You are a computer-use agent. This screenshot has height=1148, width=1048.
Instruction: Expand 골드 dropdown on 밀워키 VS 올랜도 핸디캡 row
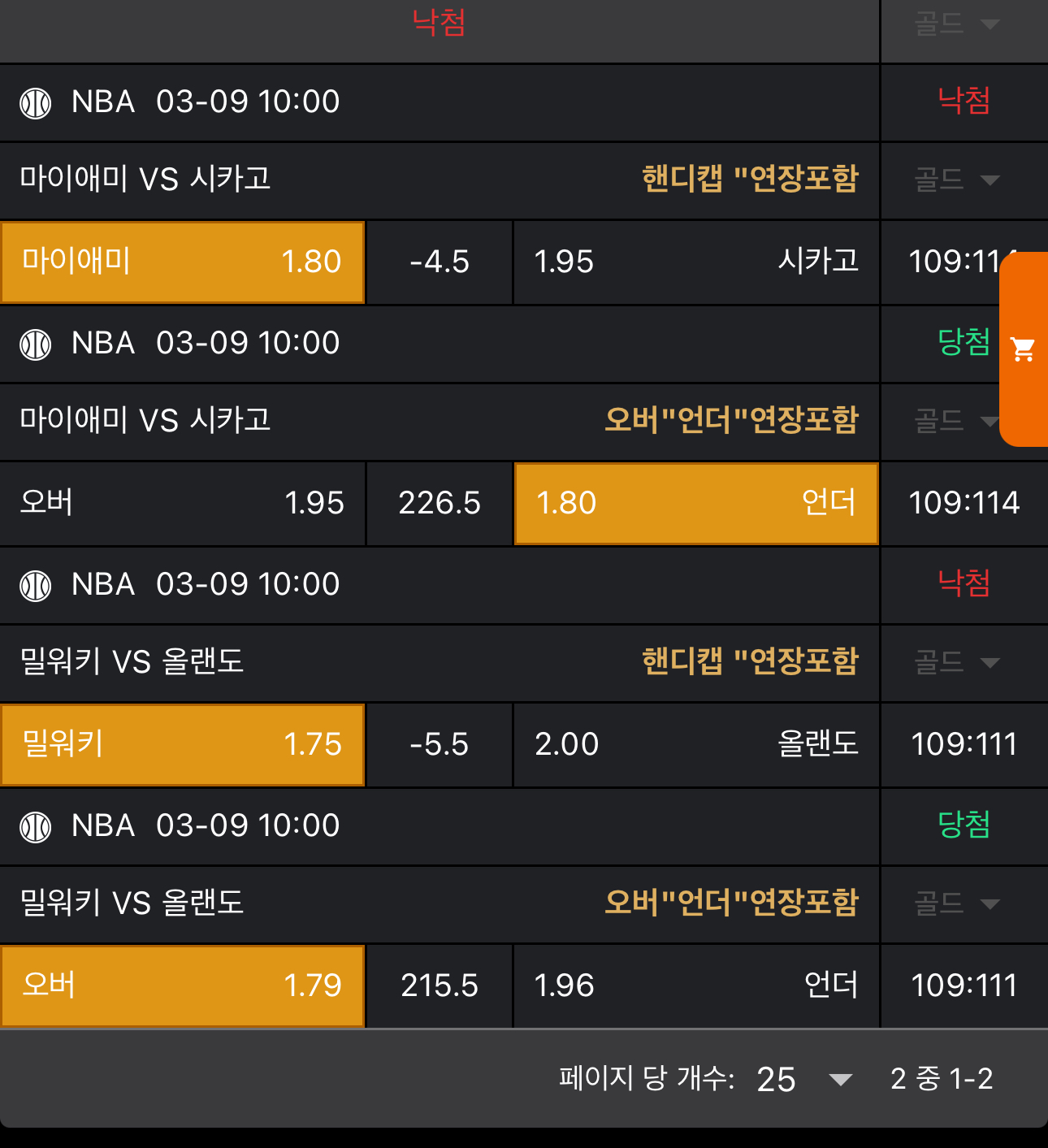click(956, 662)
